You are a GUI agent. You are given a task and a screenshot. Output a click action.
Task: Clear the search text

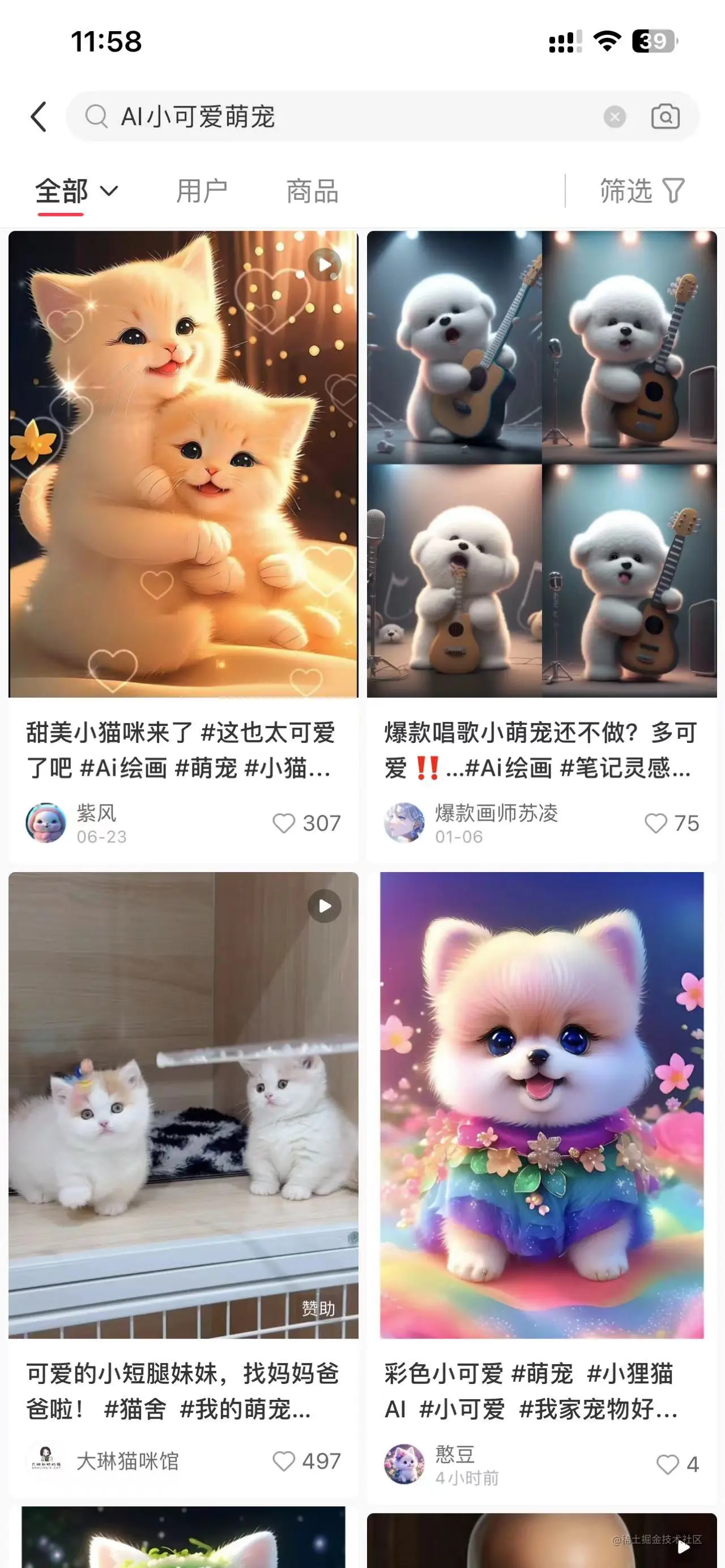[614, 116]
